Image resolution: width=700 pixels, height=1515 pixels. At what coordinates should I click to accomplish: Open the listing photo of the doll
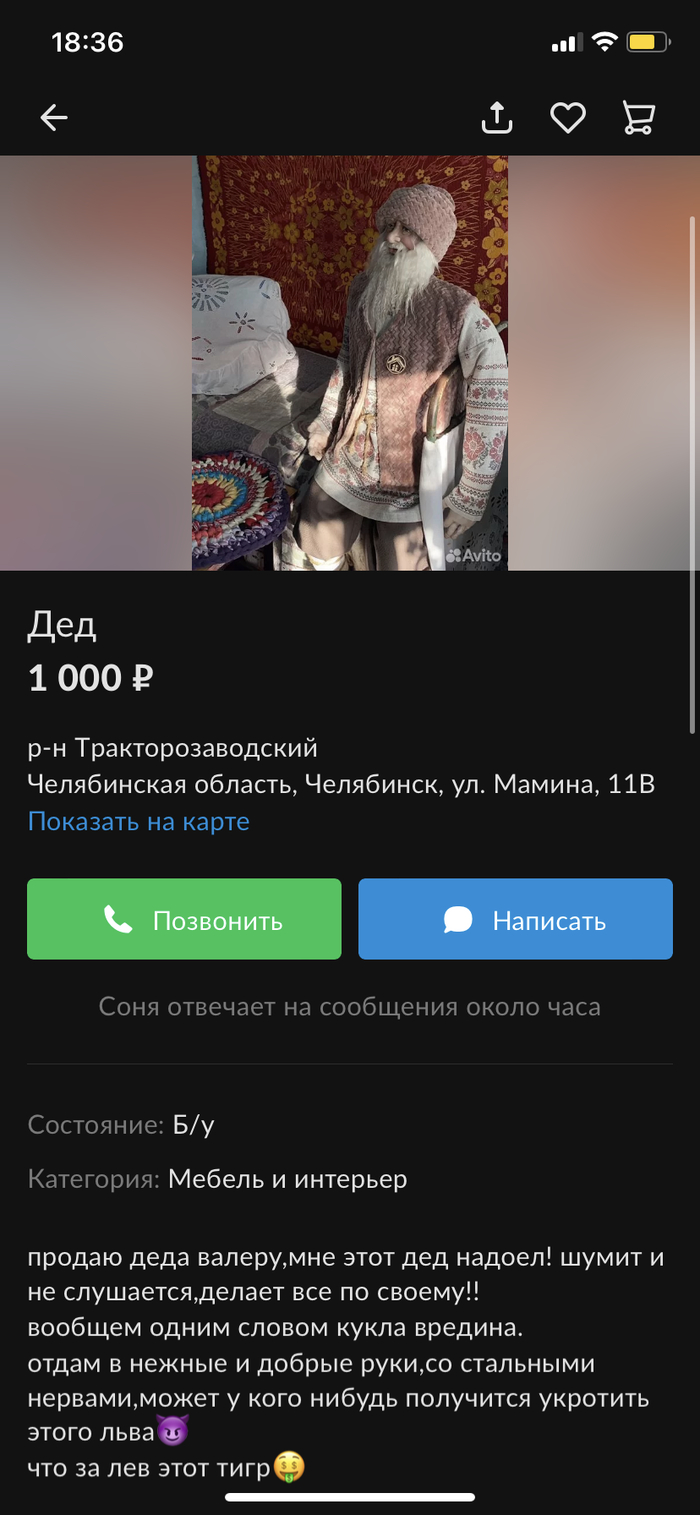pos(350,363)
